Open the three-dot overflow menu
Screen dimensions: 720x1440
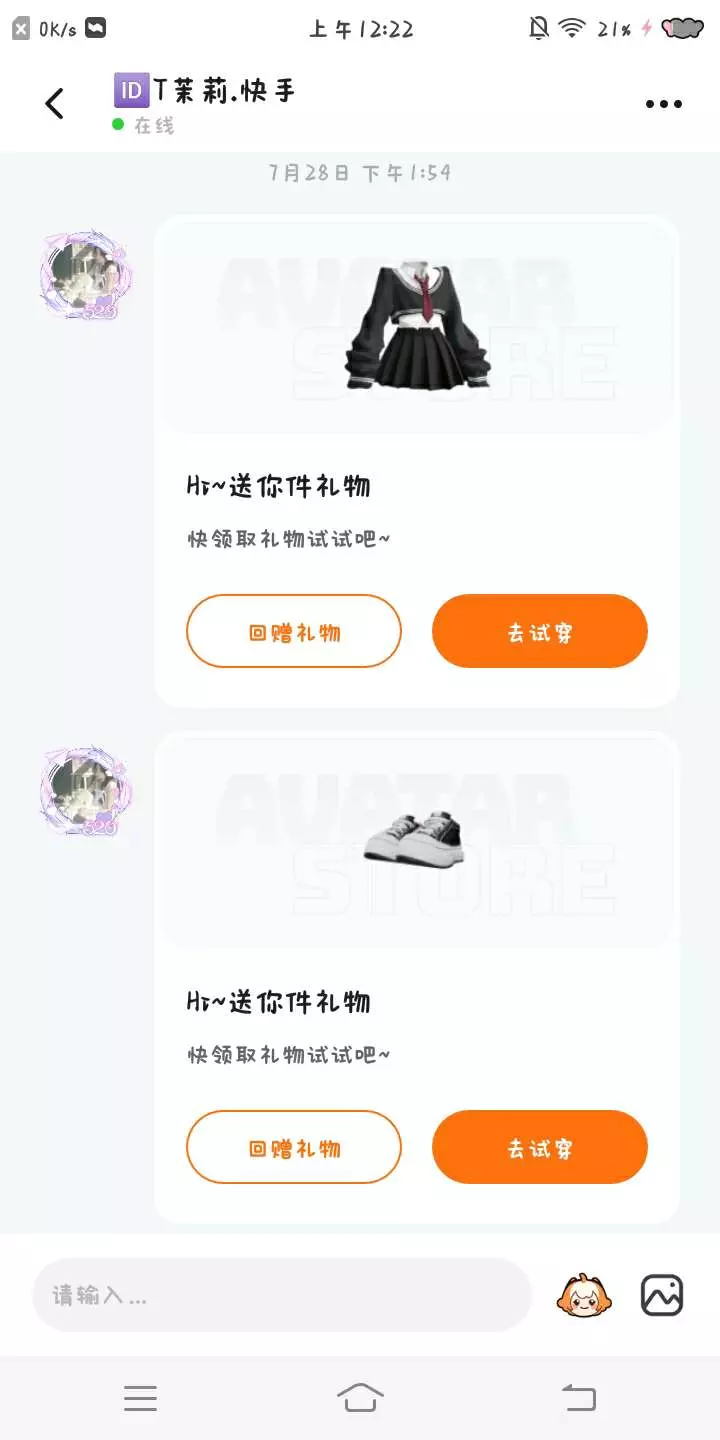pyautogui.click(x=664, y=104)
